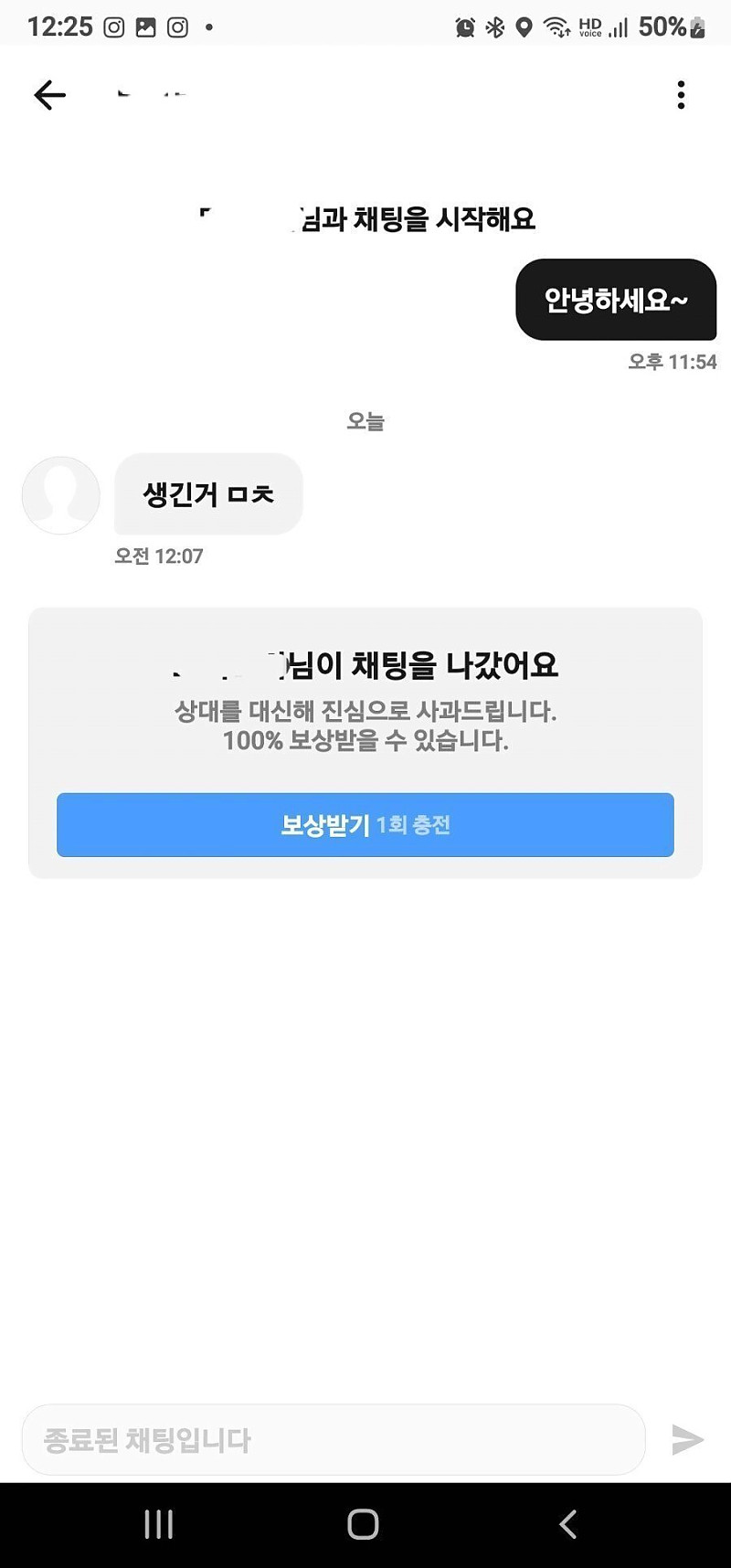Viewport: 731px width, 1568px height.
Task: Open the Instagram icon in status bar
Action: pyautogui.click(x=111, y=26)
